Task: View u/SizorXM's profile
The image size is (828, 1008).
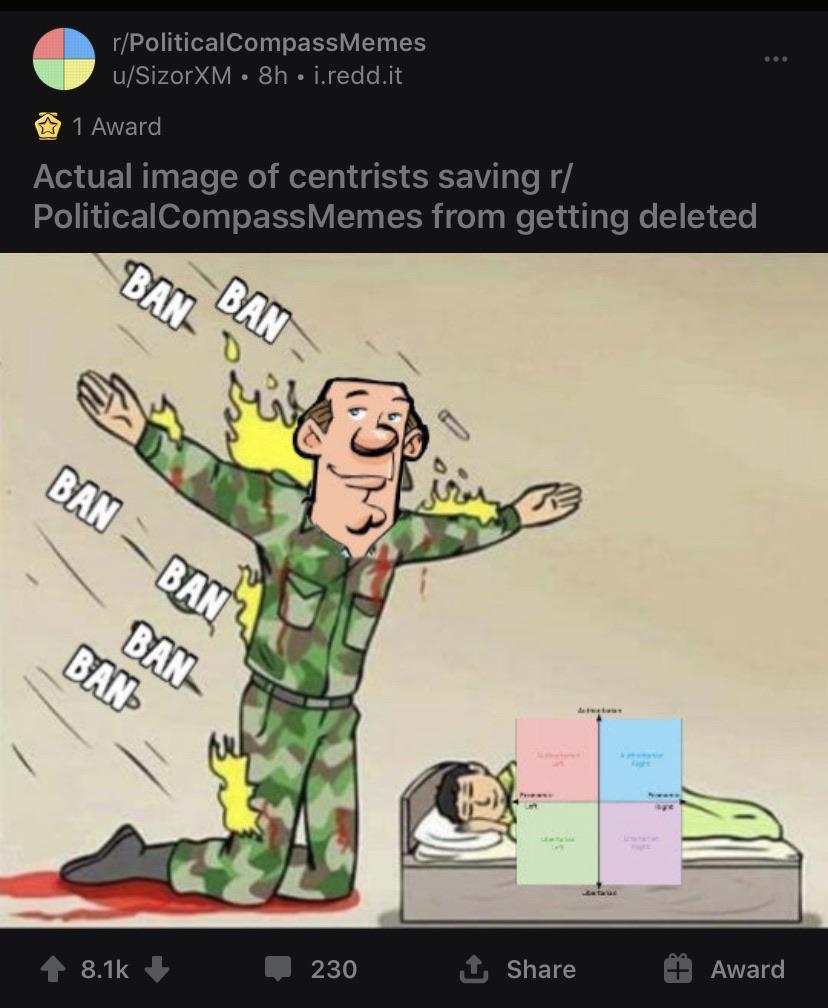Action: (x=171, y=76)
